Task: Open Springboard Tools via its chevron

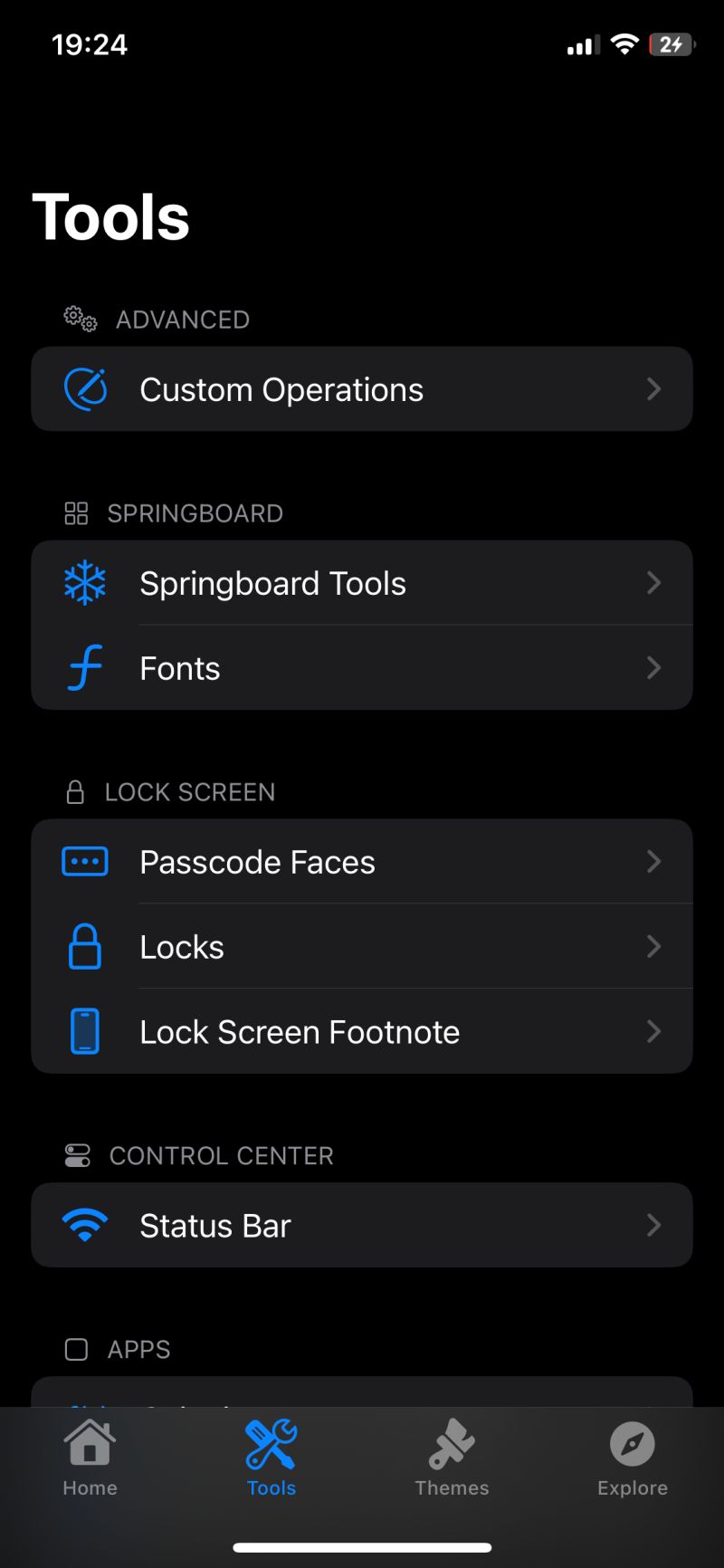Action: coord(653,583)
